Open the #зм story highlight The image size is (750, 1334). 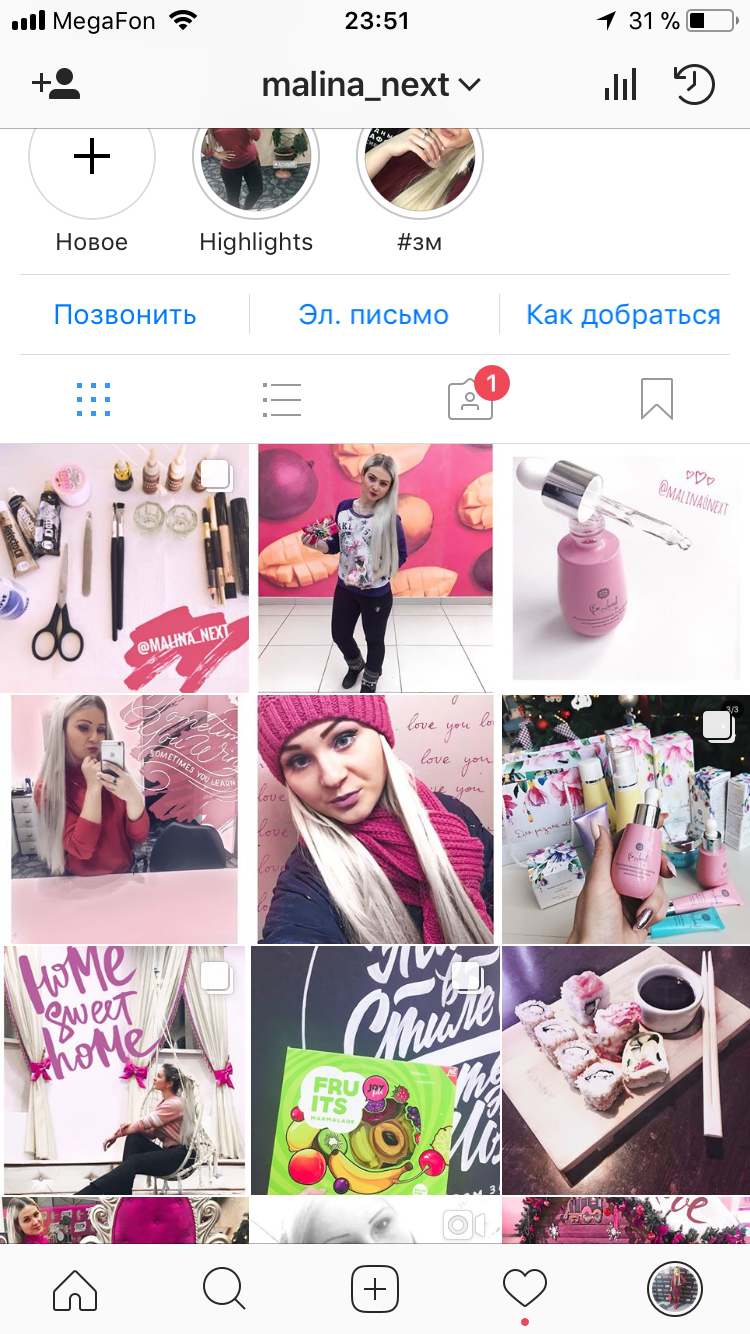click(420, 190)
